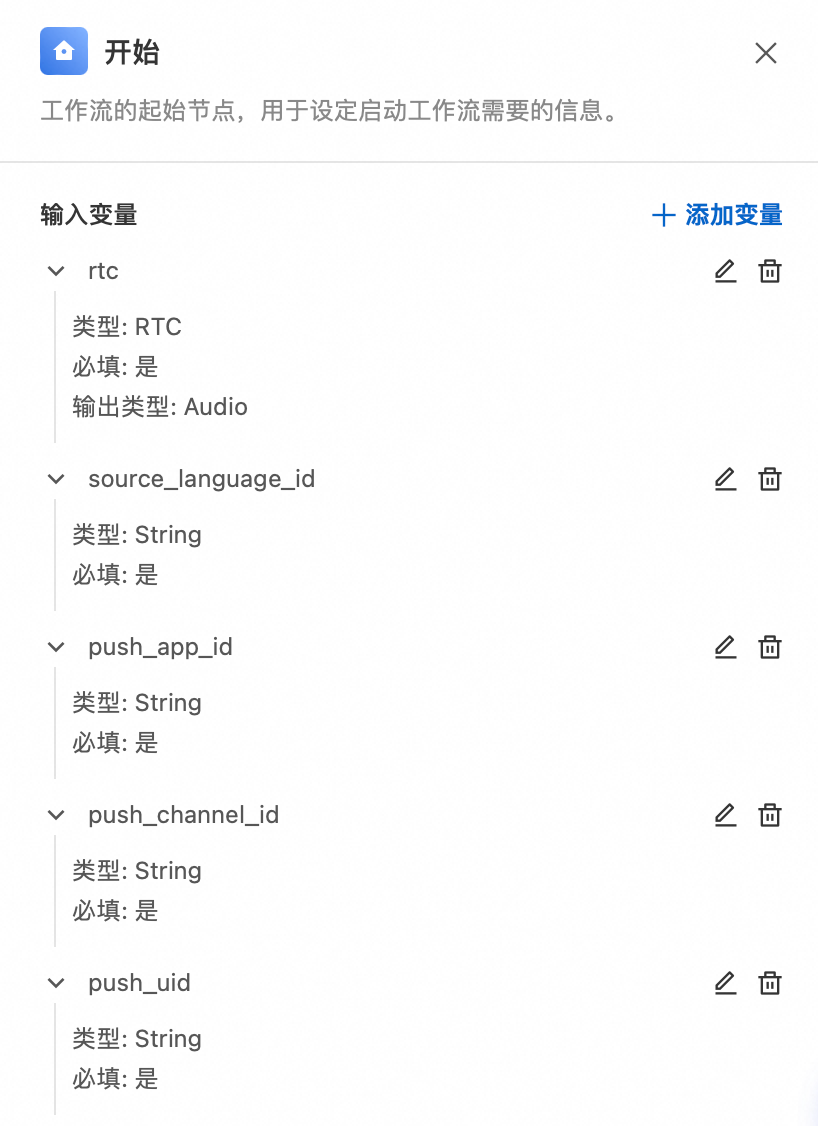Viewport: 818px width, 1126px height.
Task: Collapse the source_language_id section
Action: tap(56, 478)
